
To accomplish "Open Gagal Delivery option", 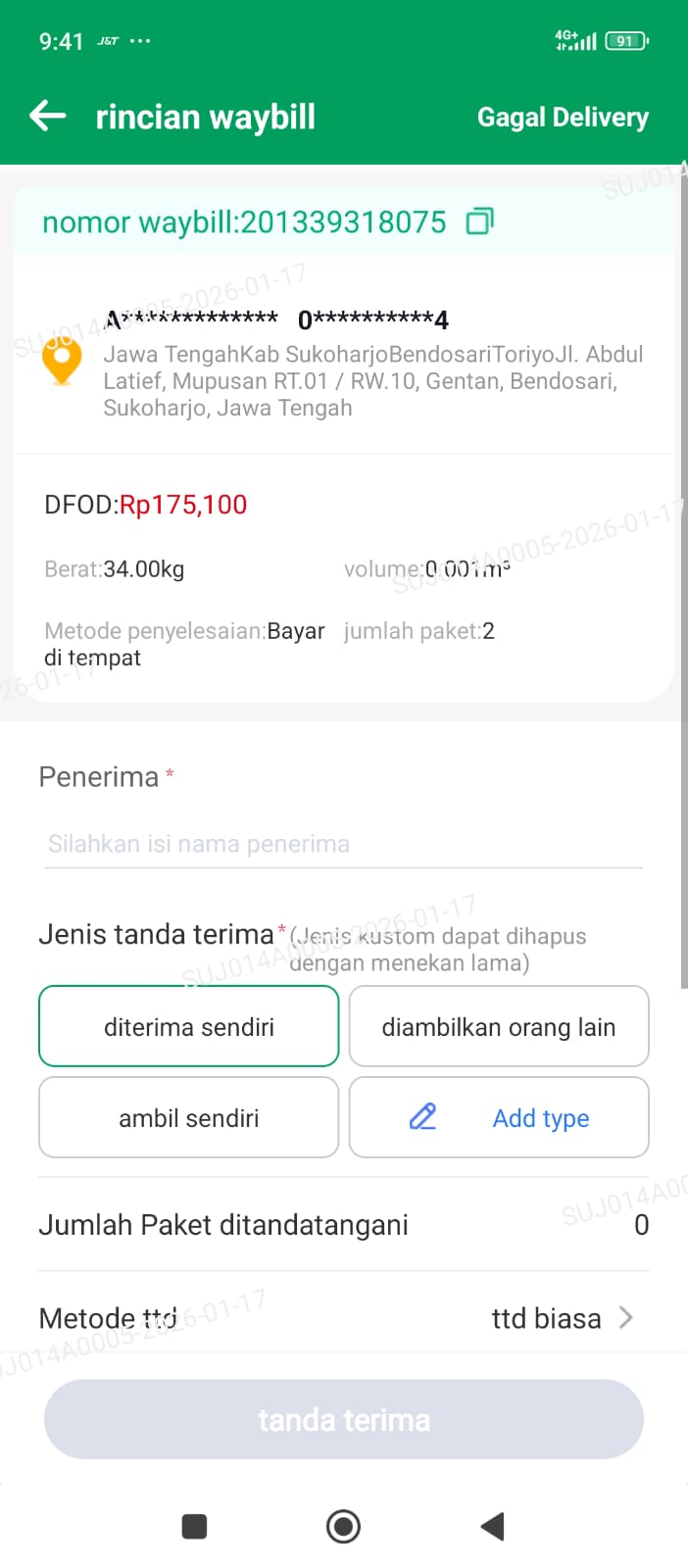I will click(x=563, y=118).
